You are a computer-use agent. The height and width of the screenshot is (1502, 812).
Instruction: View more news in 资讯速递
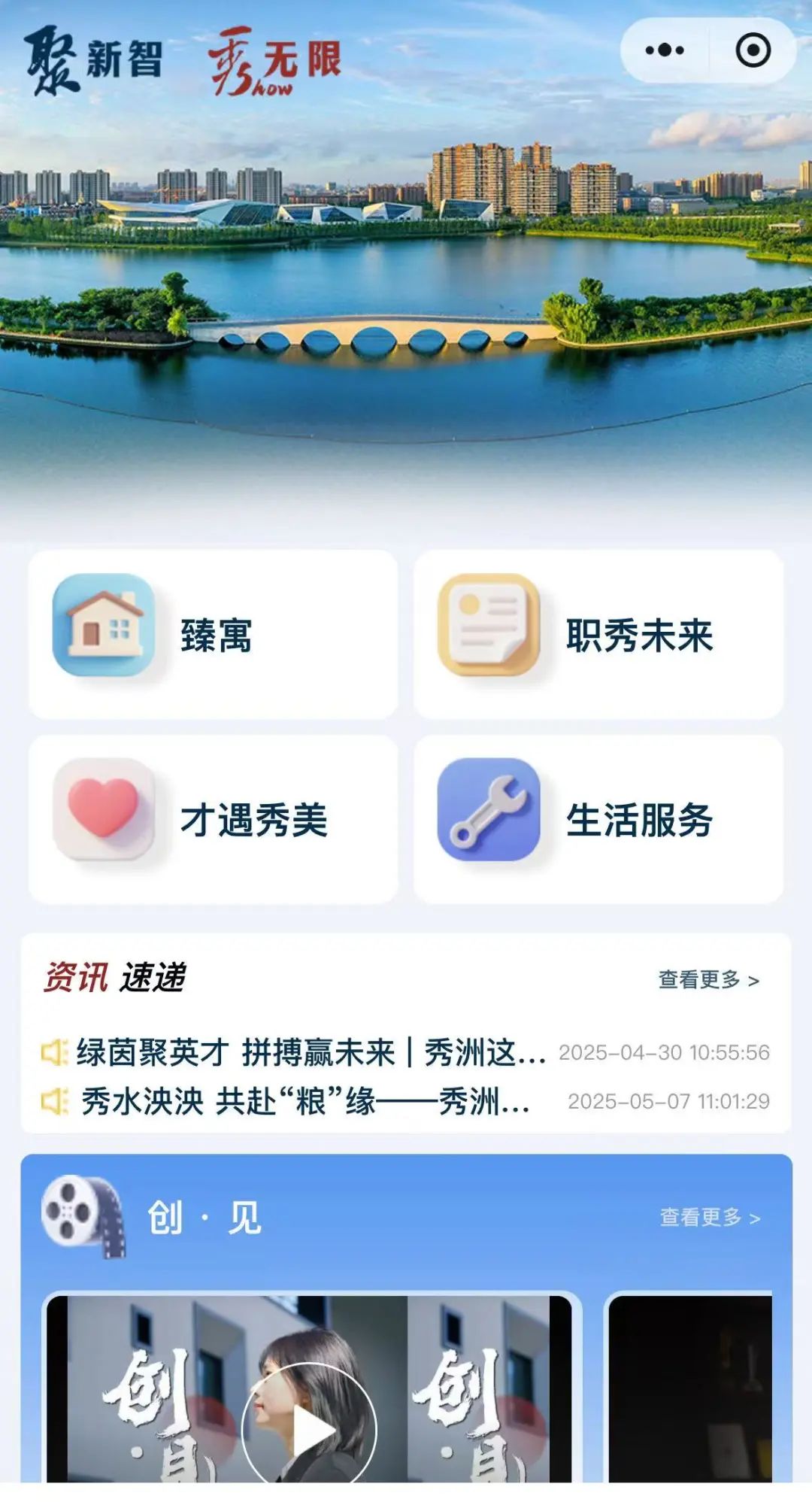pyautogui.click(x=708, y=979)
